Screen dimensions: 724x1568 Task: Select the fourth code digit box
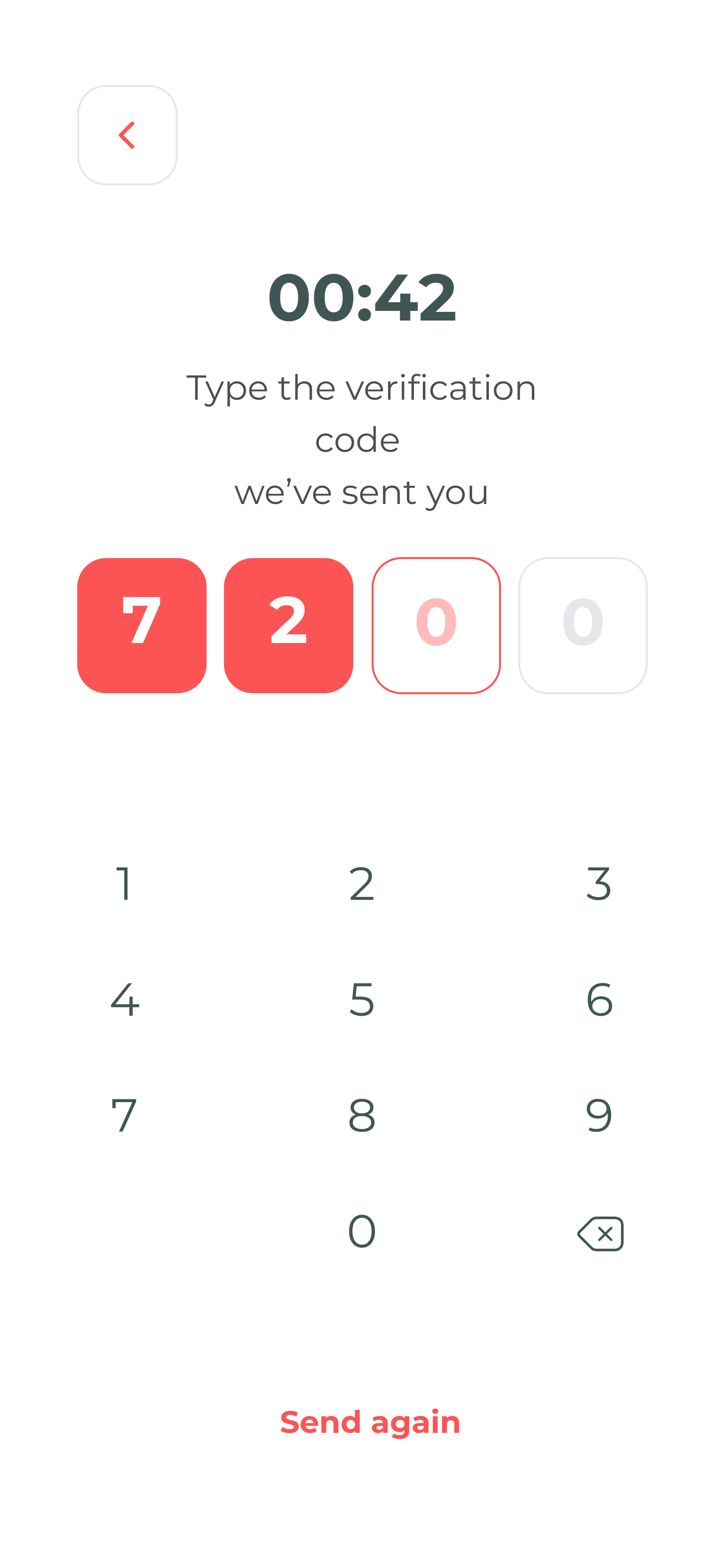[583, 625]
